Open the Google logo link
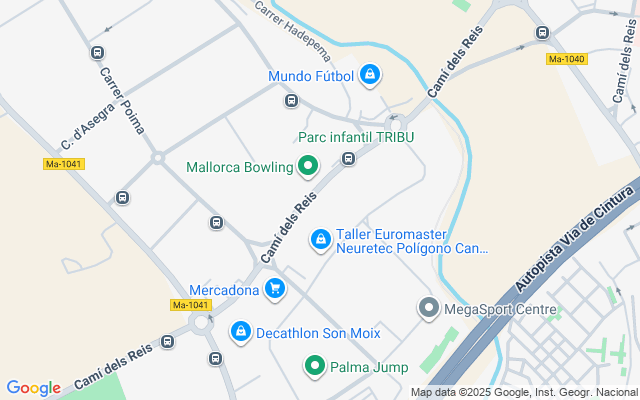The image size is (640, 400). point(33,388)
